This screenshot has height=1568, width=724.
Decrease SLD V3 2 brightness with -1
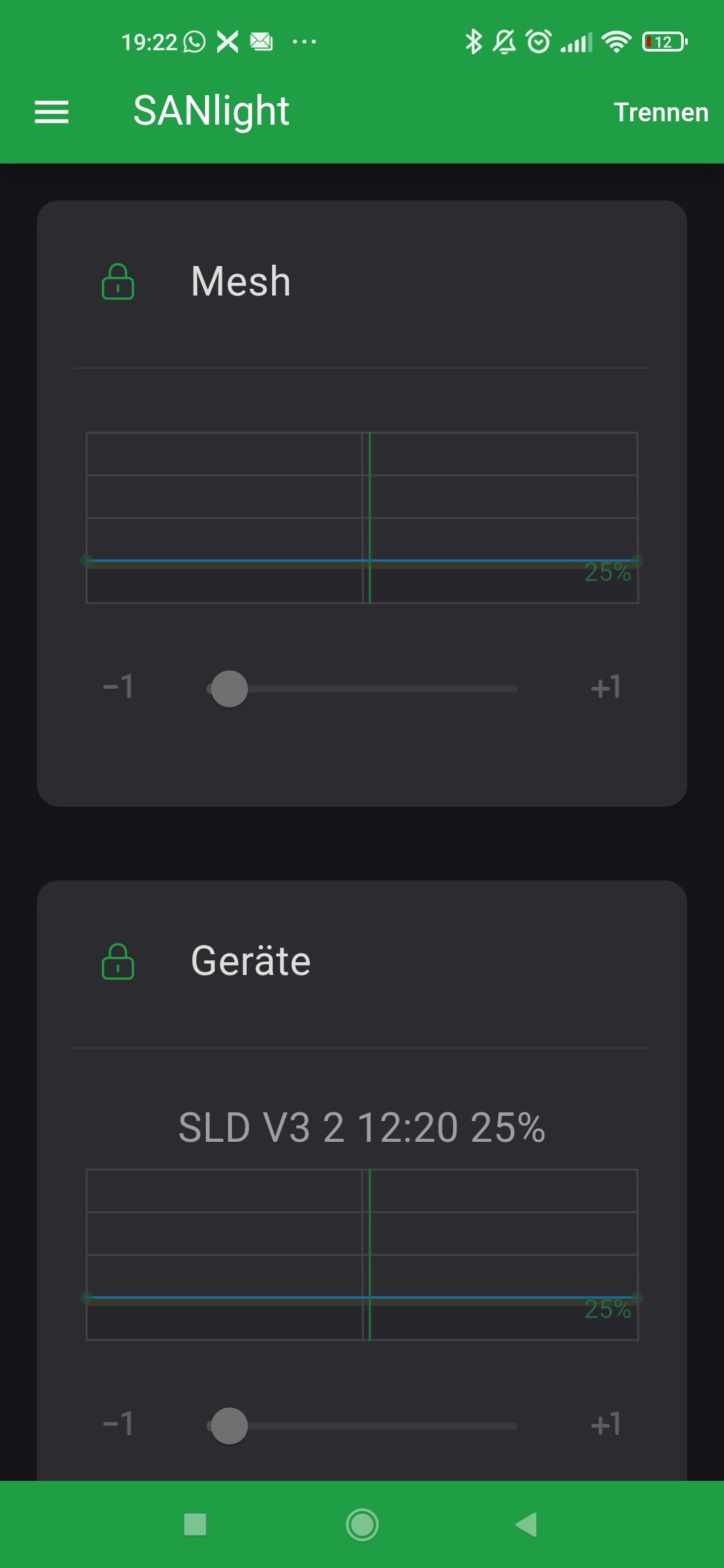[x=118, y=1425]
